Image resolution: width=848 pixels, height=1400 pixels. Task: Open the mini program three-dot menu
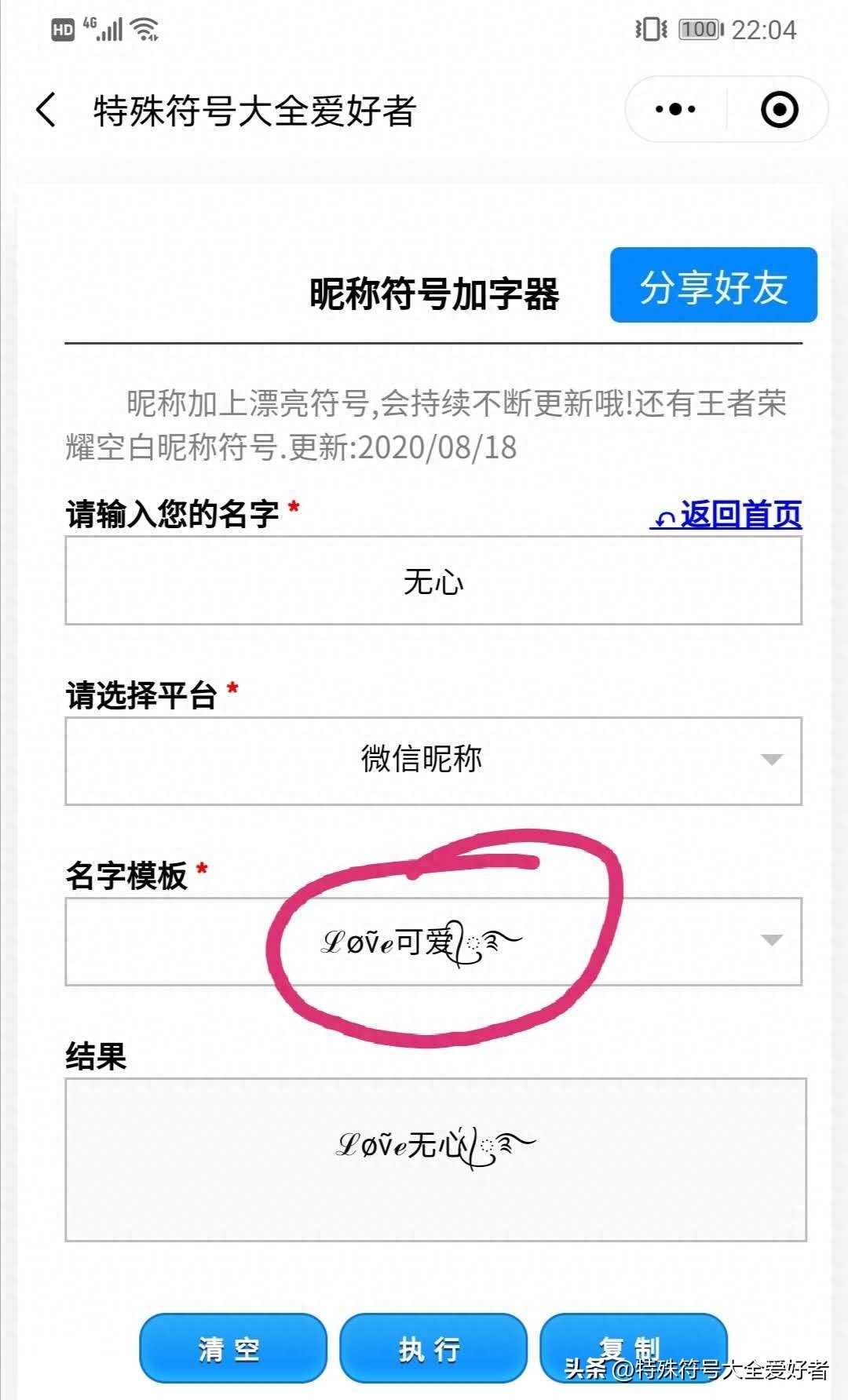[x=676, y=109]
